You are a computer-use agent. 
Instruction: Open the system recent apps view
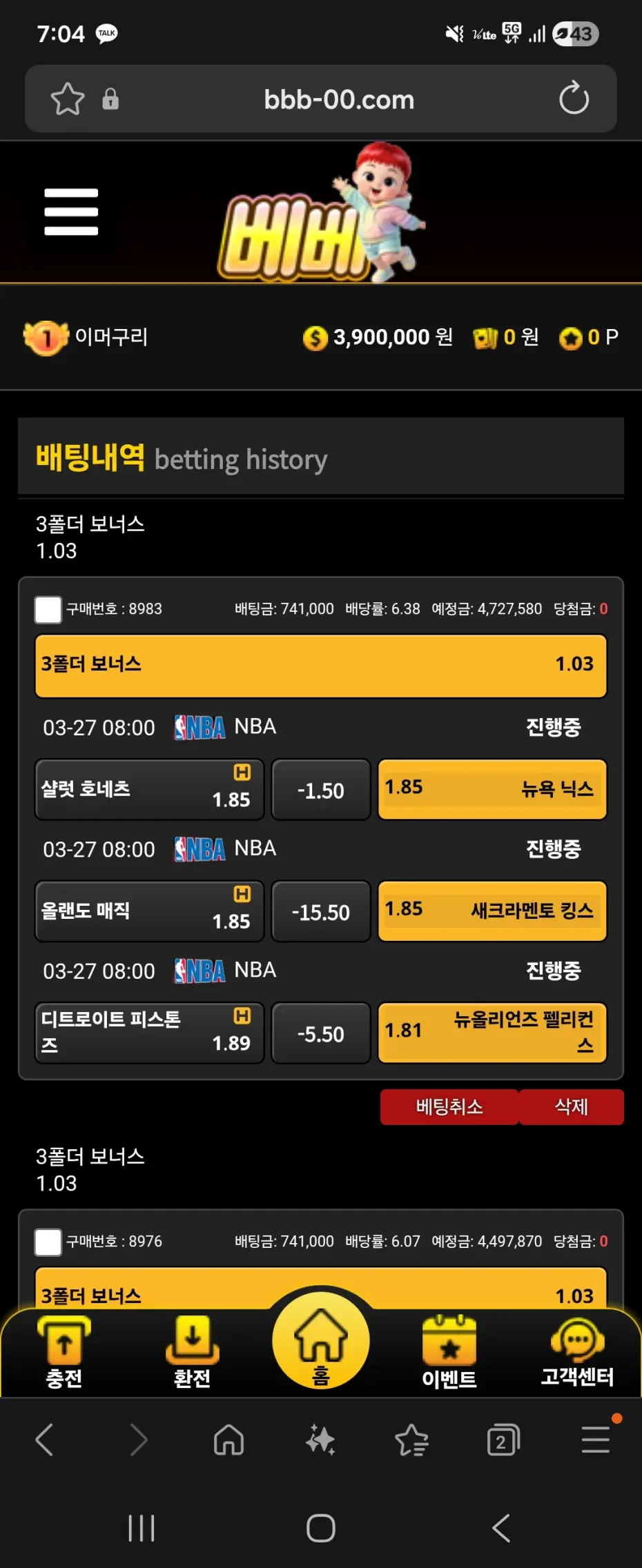[x=142, y=1528]
